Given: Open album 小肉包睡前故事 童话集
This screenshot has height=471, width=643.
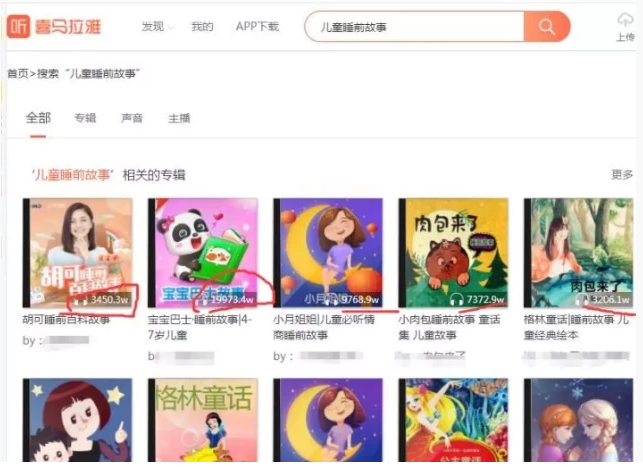Looking at the screenshot, I should [x=452, y=253].
